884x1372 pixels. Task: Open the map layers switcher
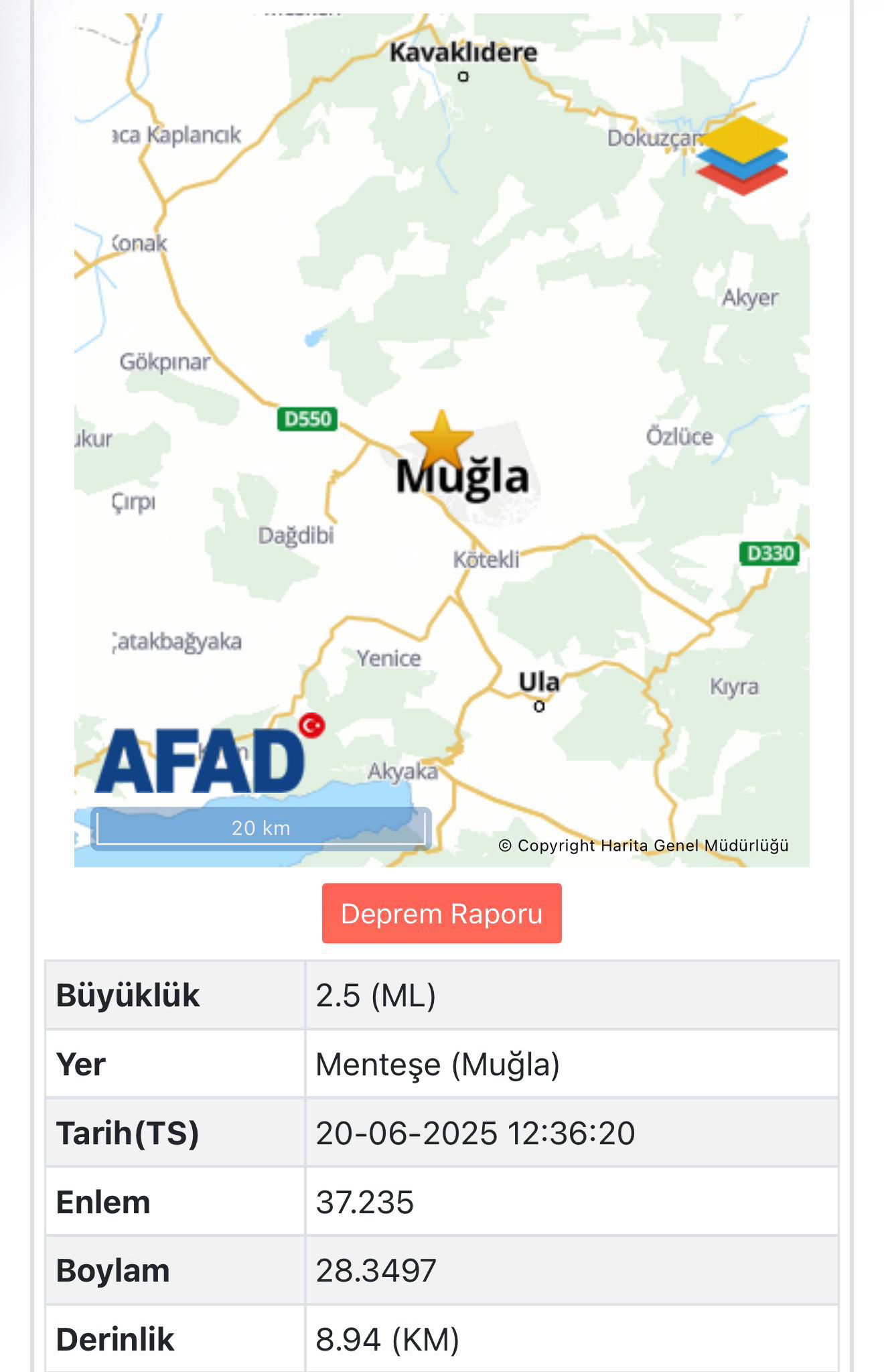coord(741,155)
